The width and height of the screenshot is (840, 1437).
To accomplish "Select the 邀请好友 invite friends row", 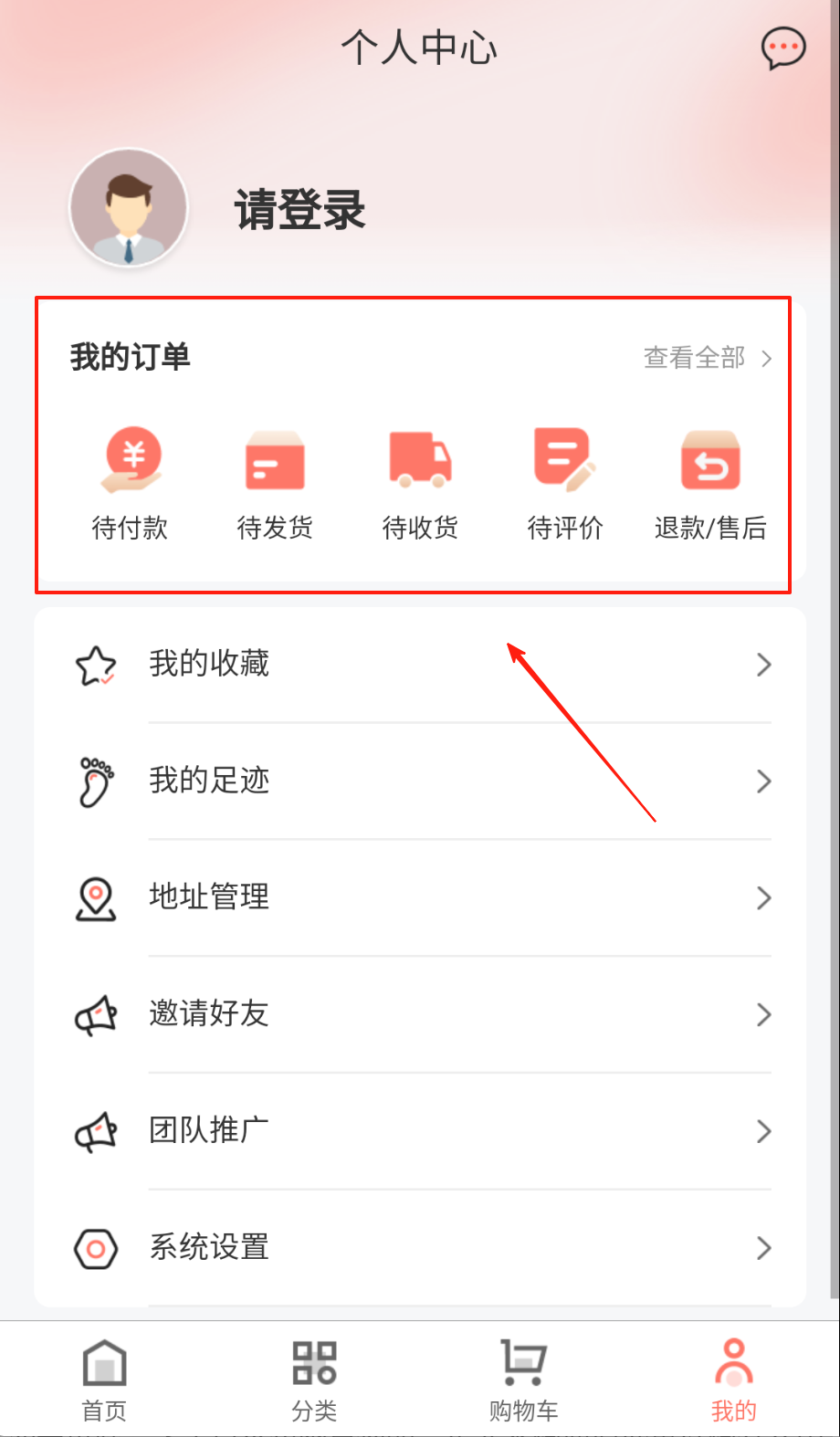I will coord(420,1014).
